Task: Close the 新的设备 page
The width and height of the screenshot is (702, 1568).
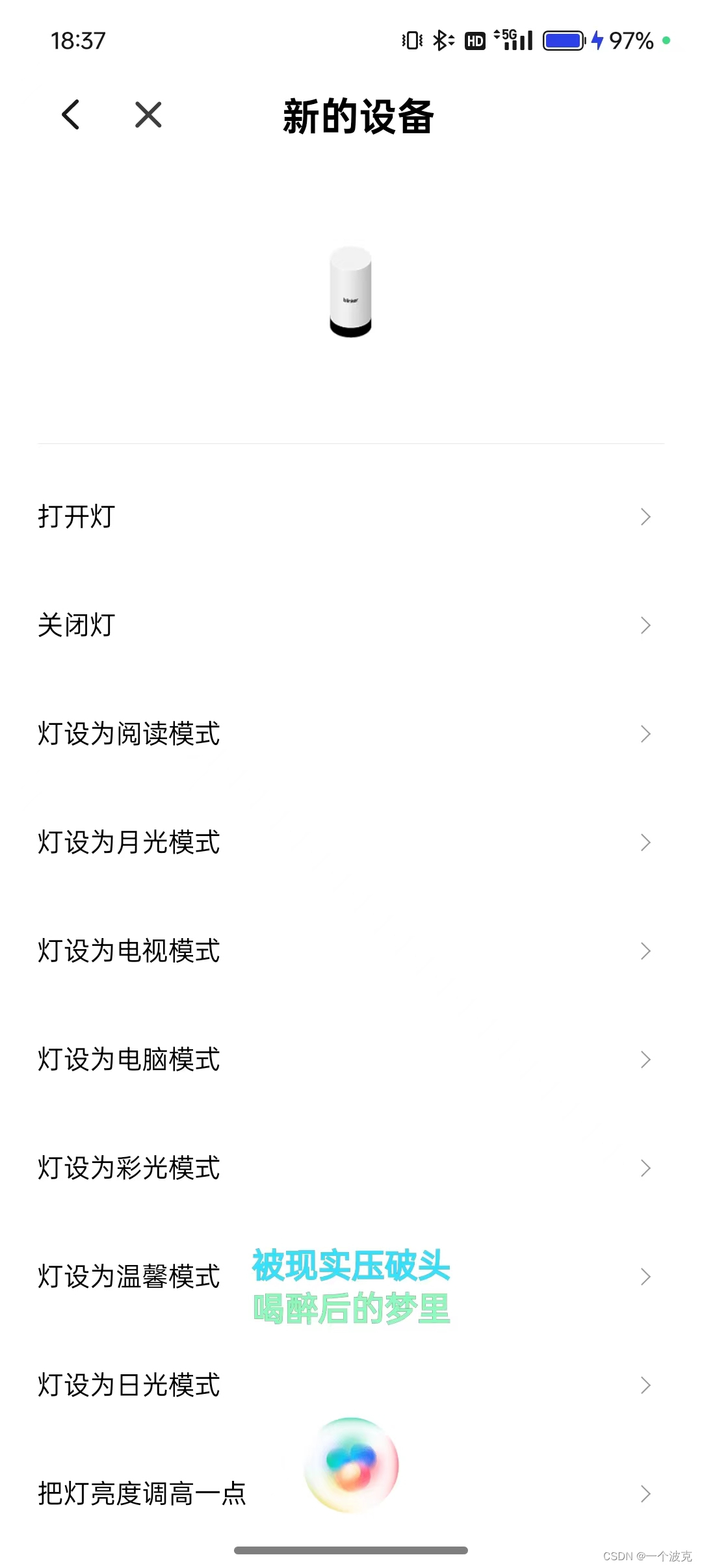Action: tap(148, 115)
